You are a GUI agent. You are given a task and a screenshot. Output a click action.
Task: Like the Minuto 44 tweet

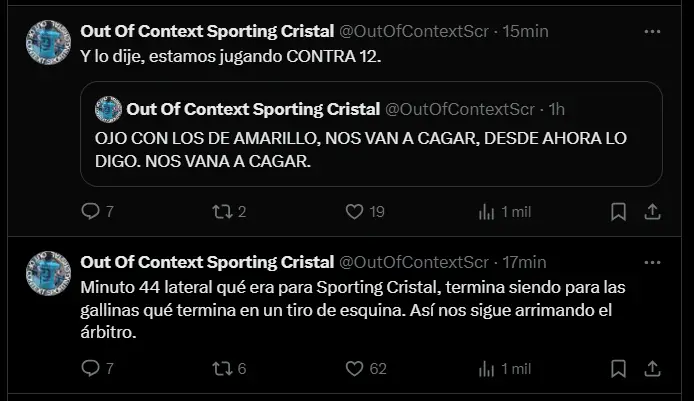click(x=353, y=368)
